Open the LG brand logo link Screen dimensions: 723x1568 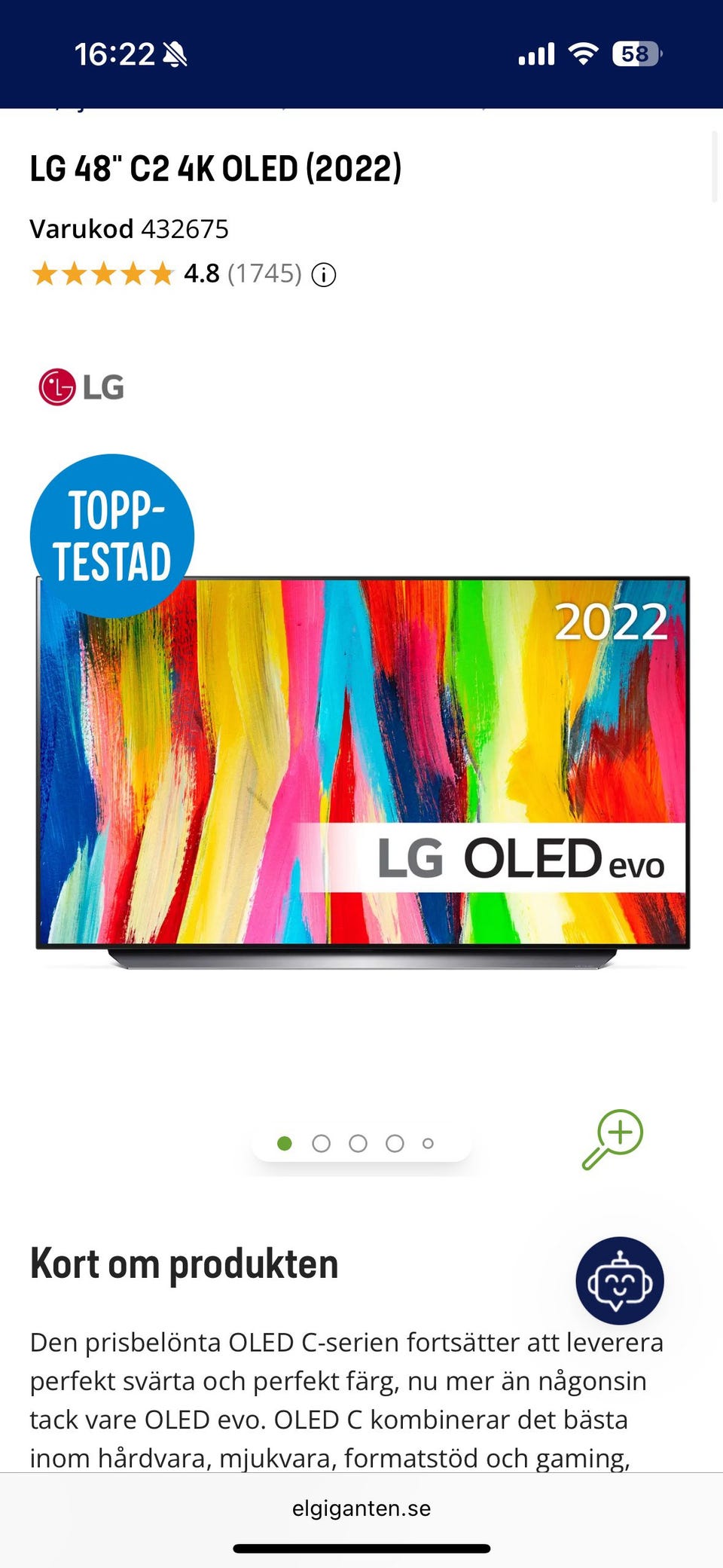tap(81, 387)
